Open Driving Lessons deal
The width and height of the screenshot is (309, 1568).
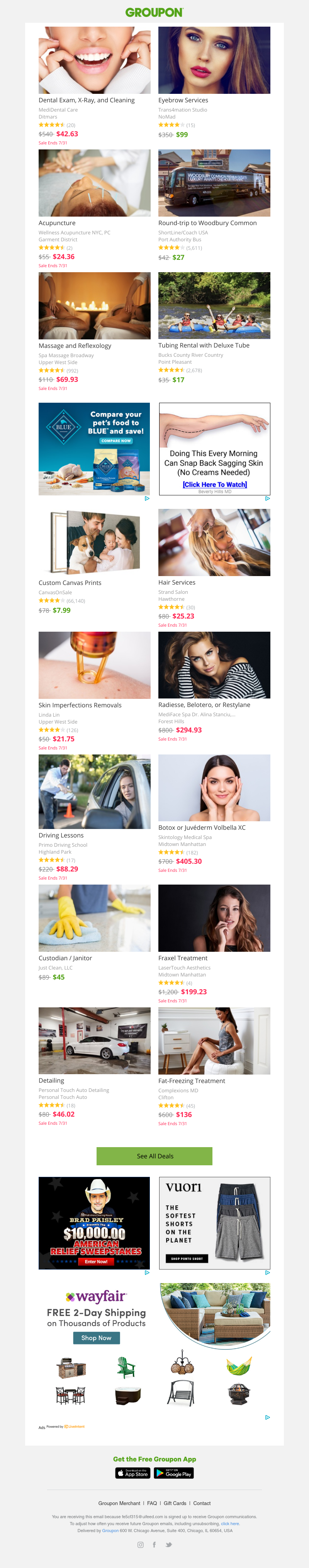(x=61, y=835)
